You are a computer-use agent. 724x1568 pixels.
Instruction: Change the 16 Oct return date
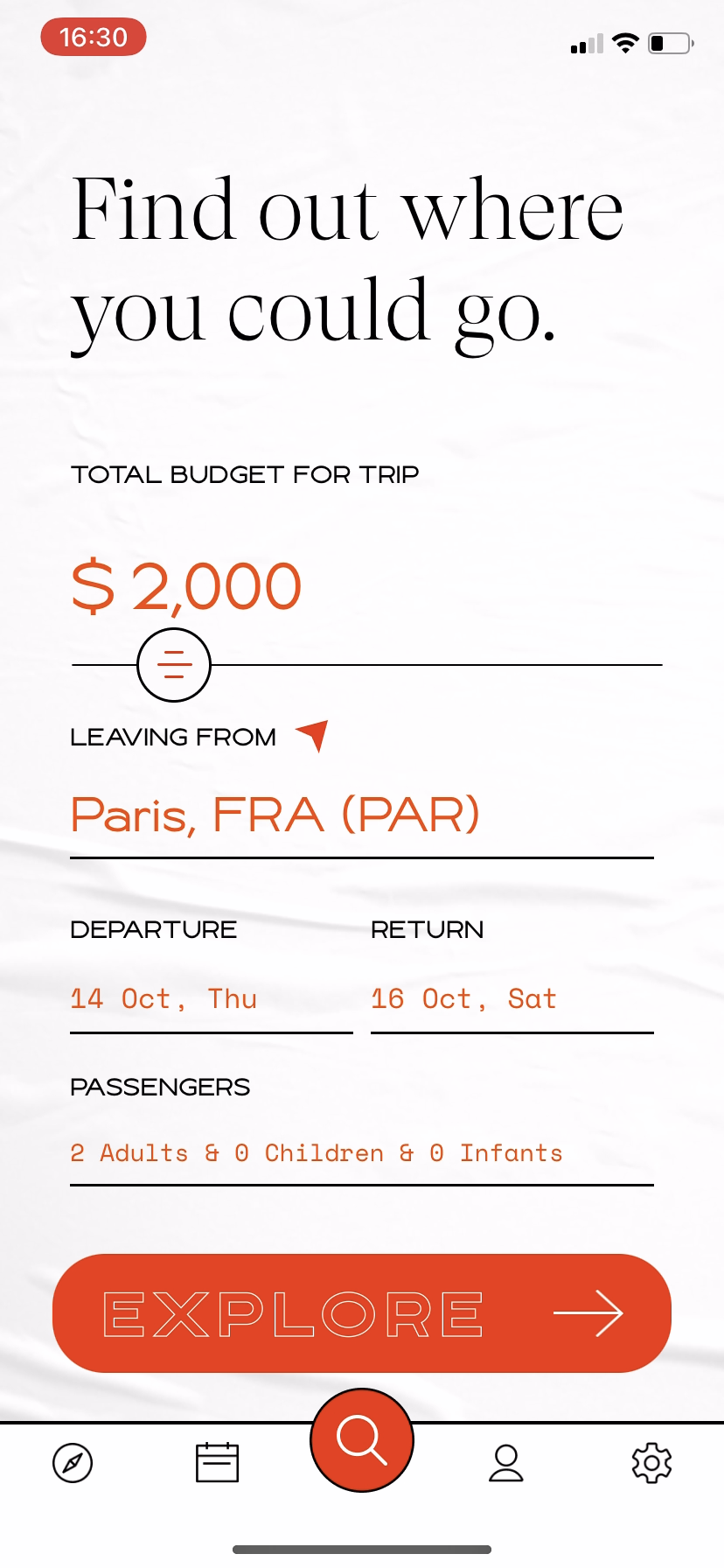(463, 999)
